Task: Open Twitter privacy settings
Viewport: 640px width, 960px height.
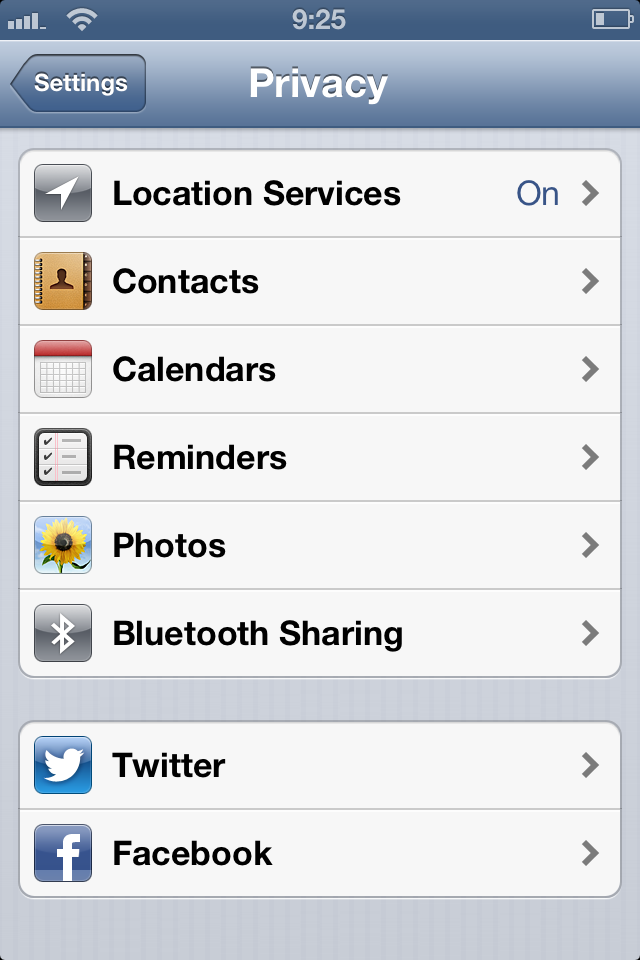Action: click(320, 766)
